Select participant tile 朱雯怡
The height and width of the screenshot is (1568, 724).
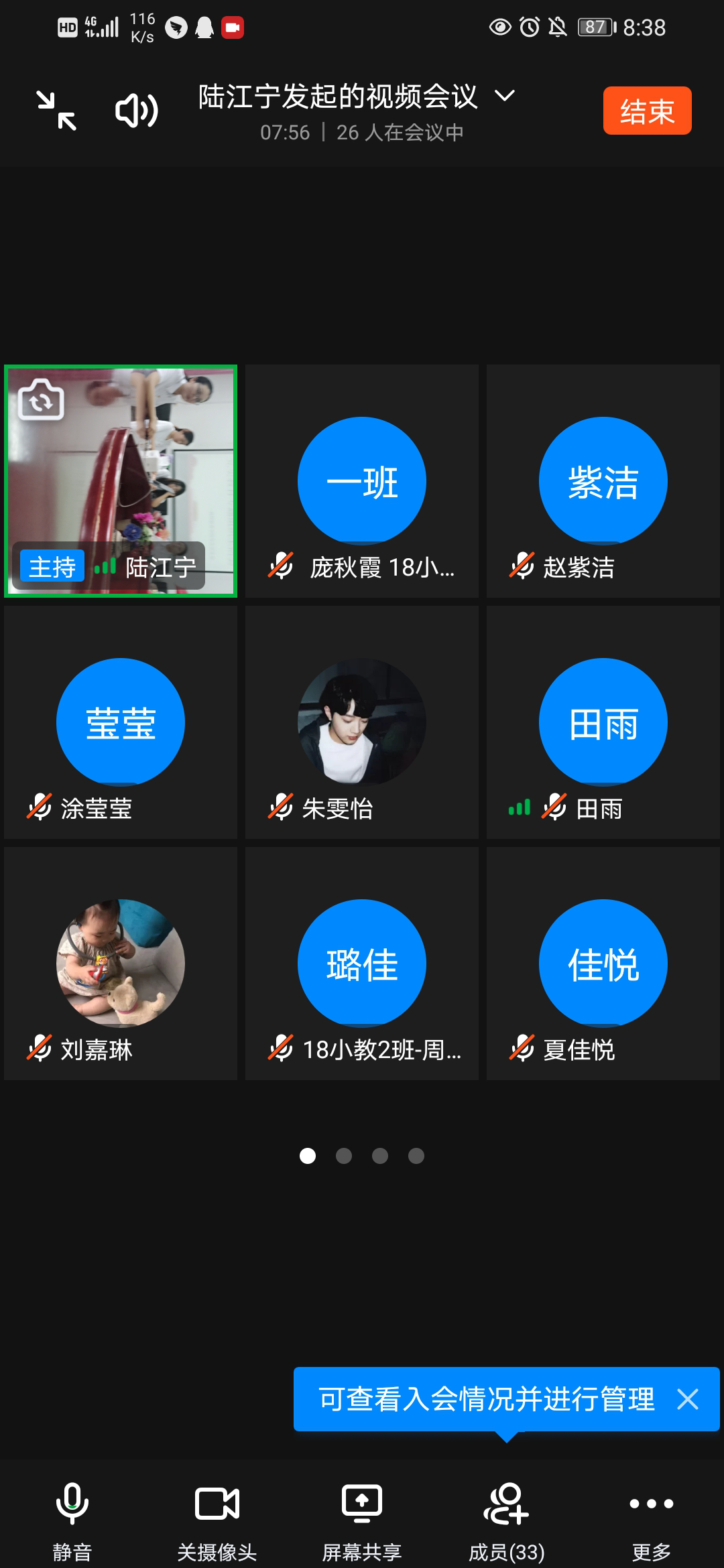tap(362, 722)
